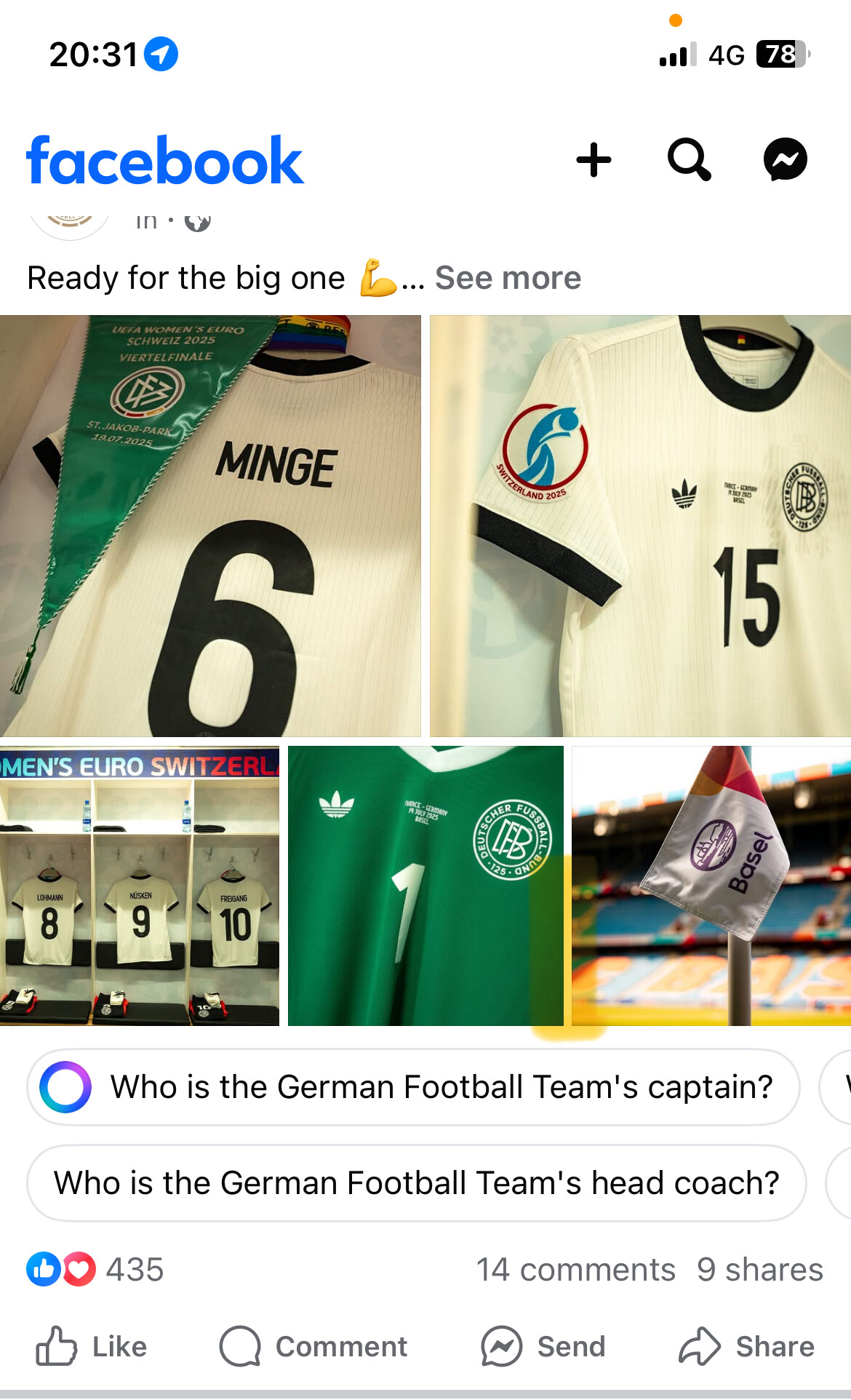Image resolution: width=851 pixels, height=1400 pixels.
Task: Open the MINGE number 6 jersey photo
Action: (x=210, y=526)
